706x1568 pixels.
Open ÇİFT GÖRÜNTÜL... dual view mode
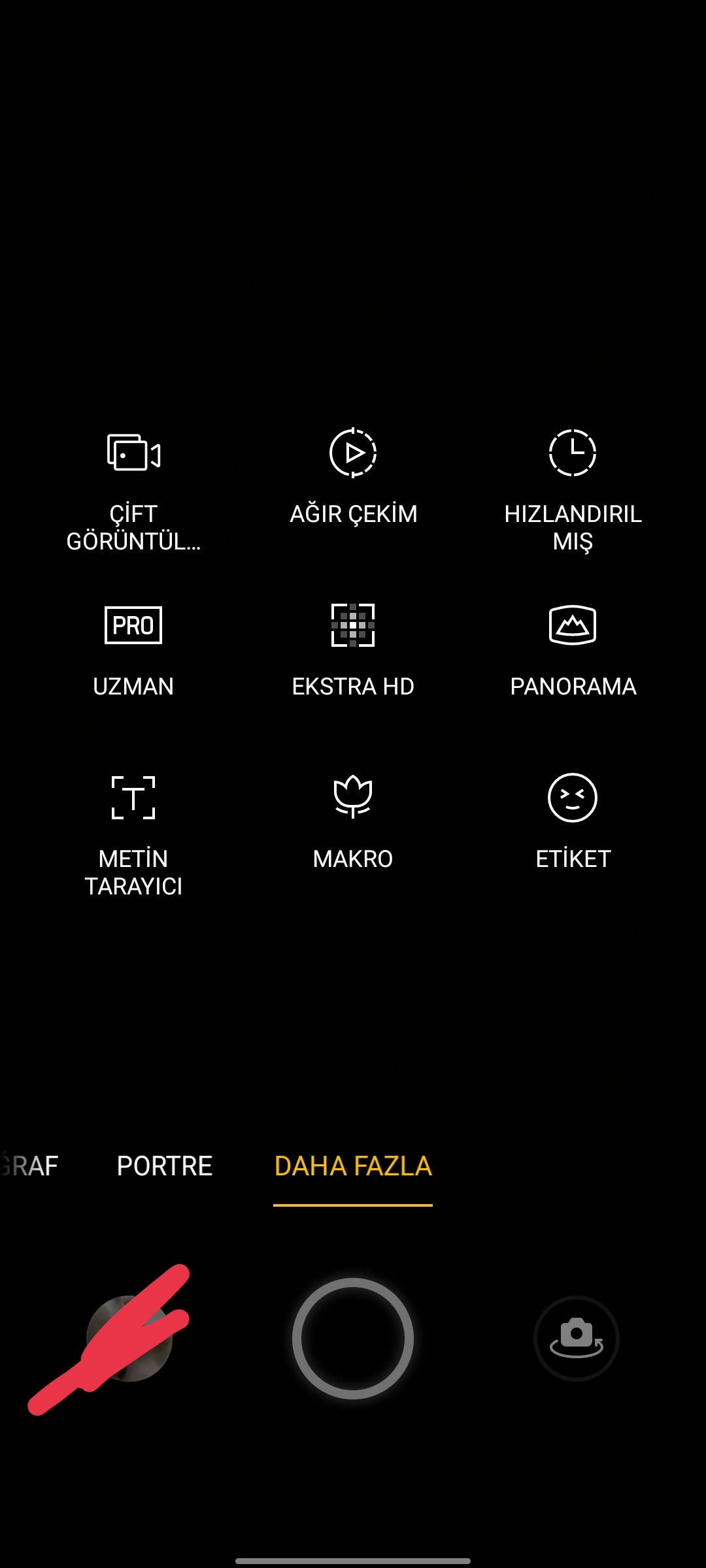point(133,491)
